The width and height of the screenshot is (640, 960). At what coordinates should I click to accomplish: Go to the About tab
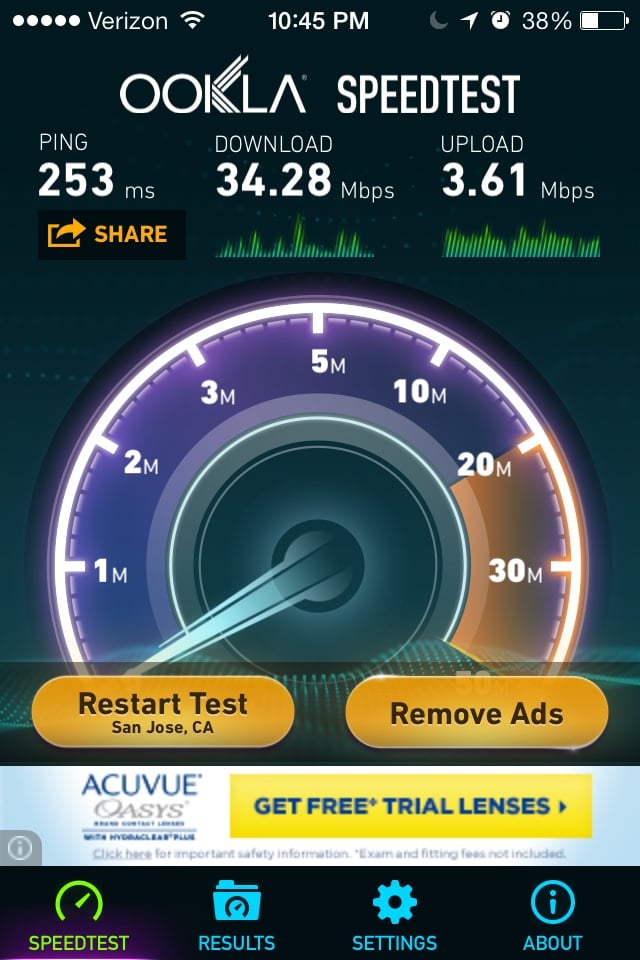552,916
